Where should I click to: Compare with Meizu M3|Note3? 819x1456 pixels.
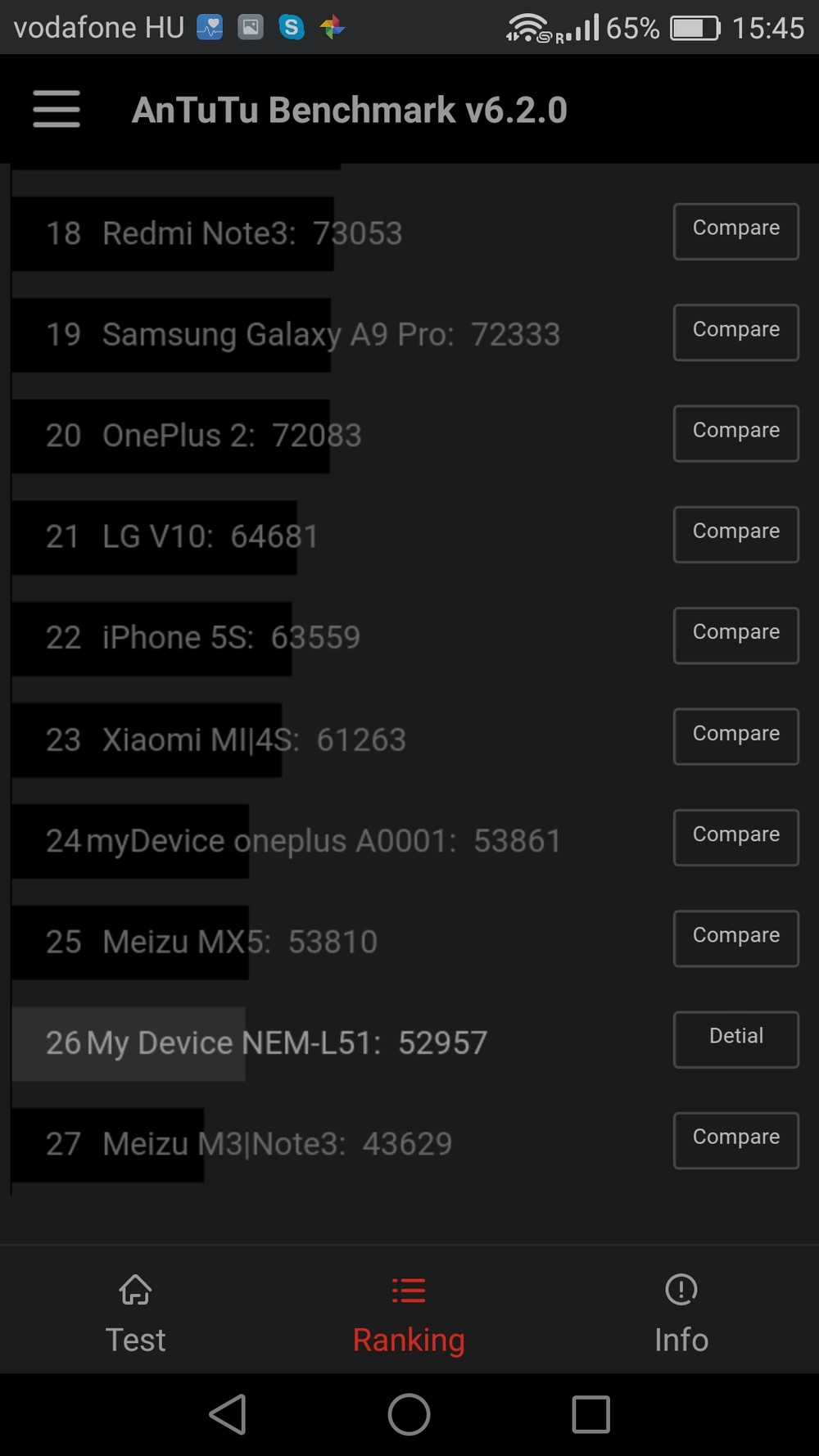735,1140
